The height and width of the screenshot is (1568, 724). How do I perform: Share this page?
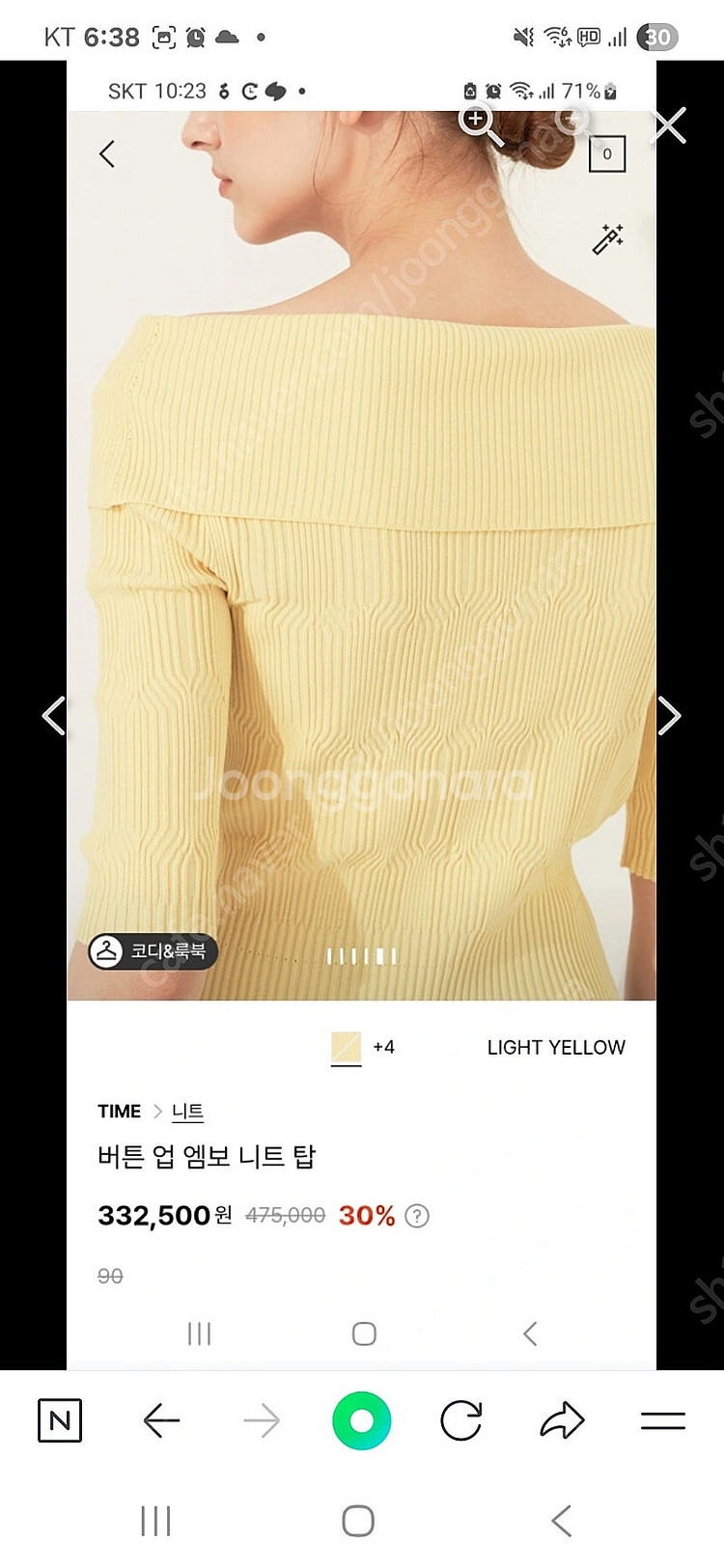pos(562,1420)
